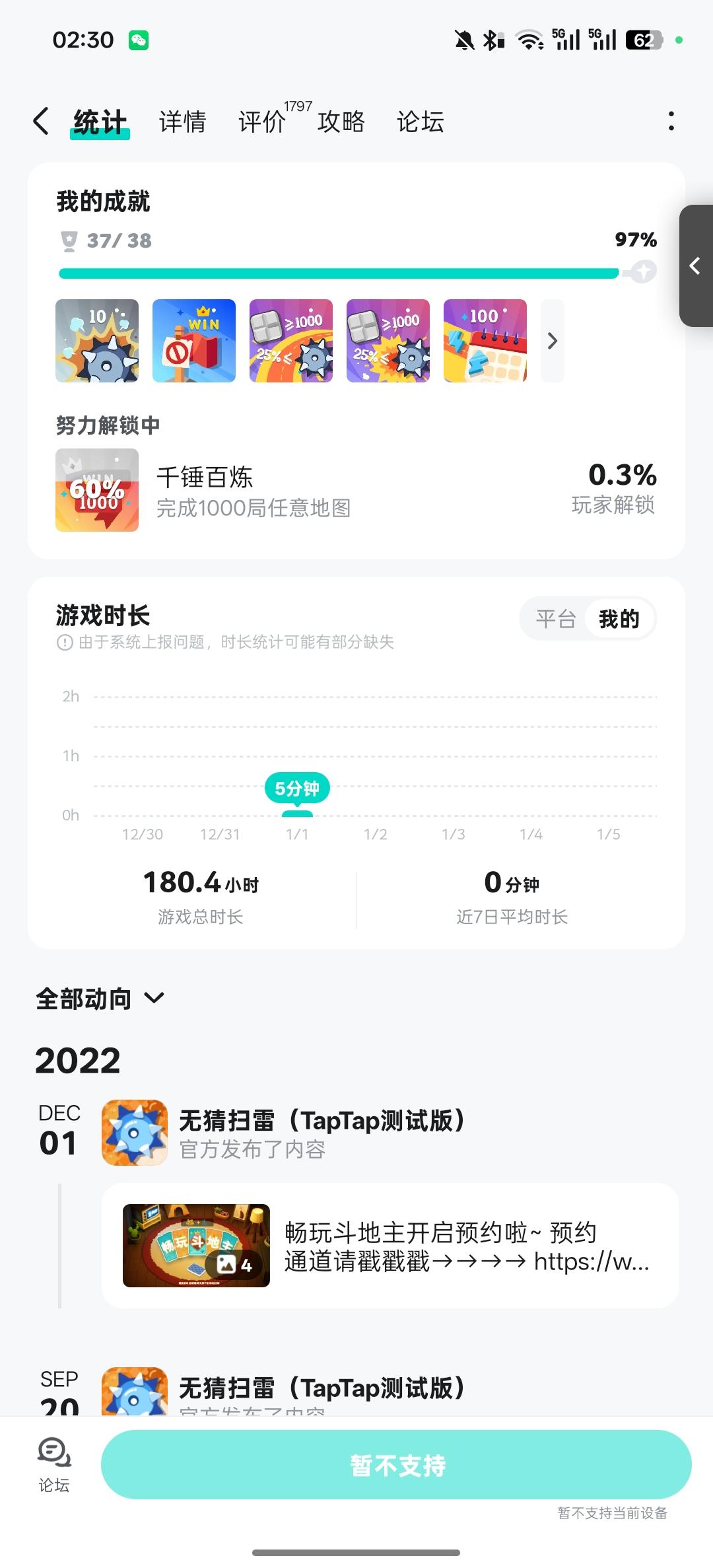Switch playtime chart to 平台
This screenshot has height=1568, width=713.
[555, 619]
